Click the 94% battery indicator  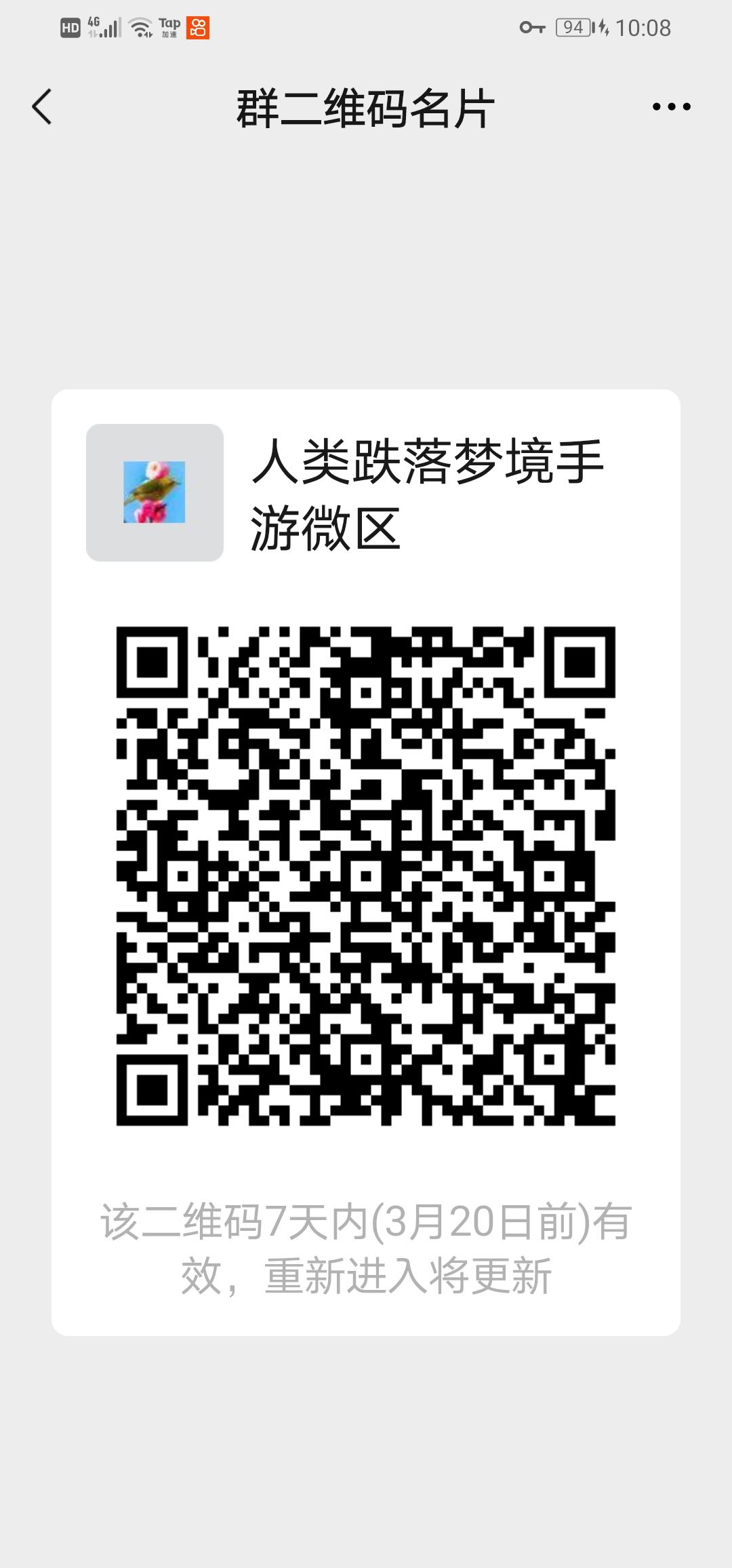click(x=573, y=27)
